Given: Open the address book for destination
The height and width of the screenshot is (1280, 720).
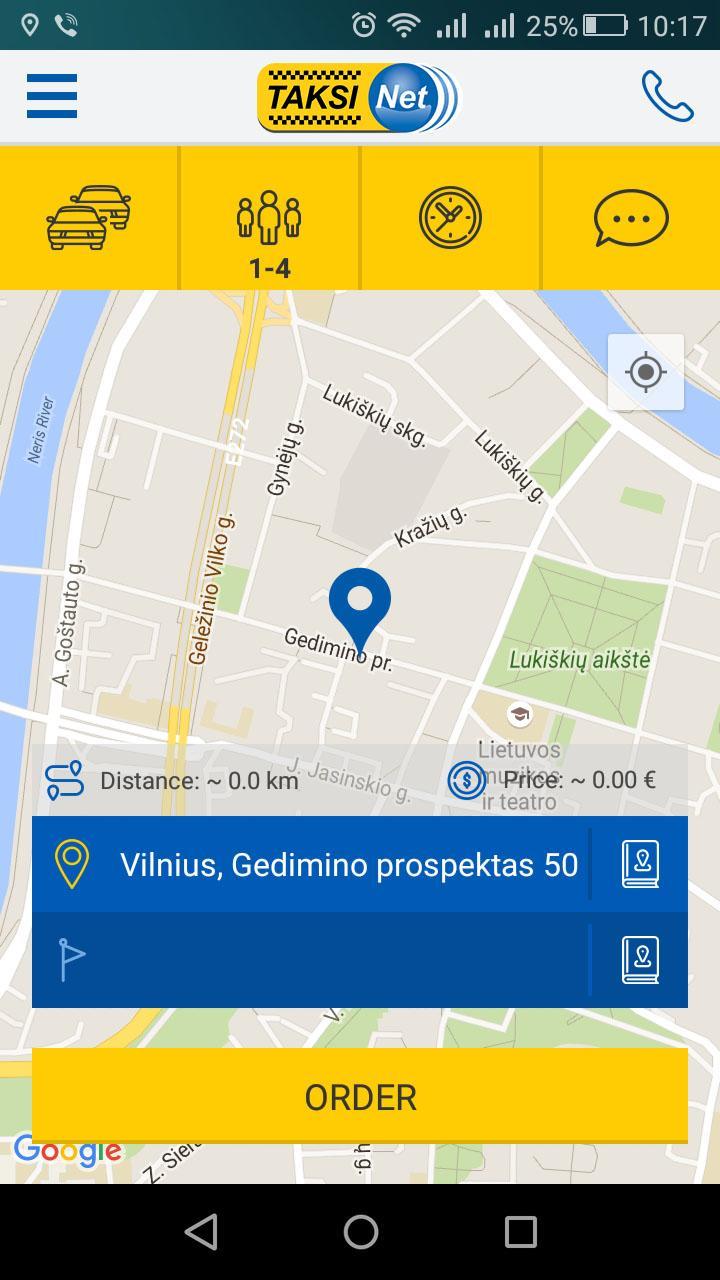Looking at the screenshot, I should (641, 959).
